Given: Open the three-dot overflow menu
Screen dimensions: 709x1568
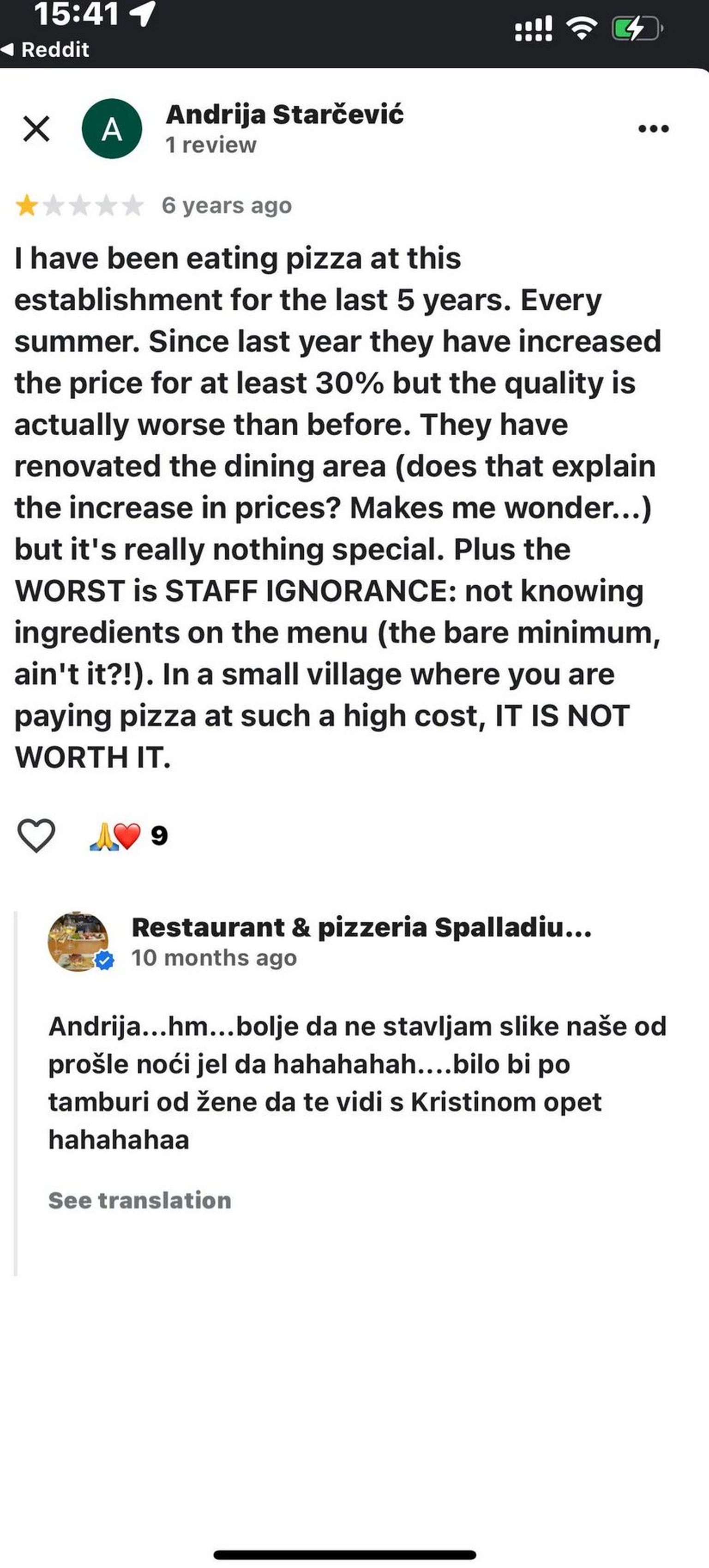Looking at the screenshot, I should pos(653,128).
